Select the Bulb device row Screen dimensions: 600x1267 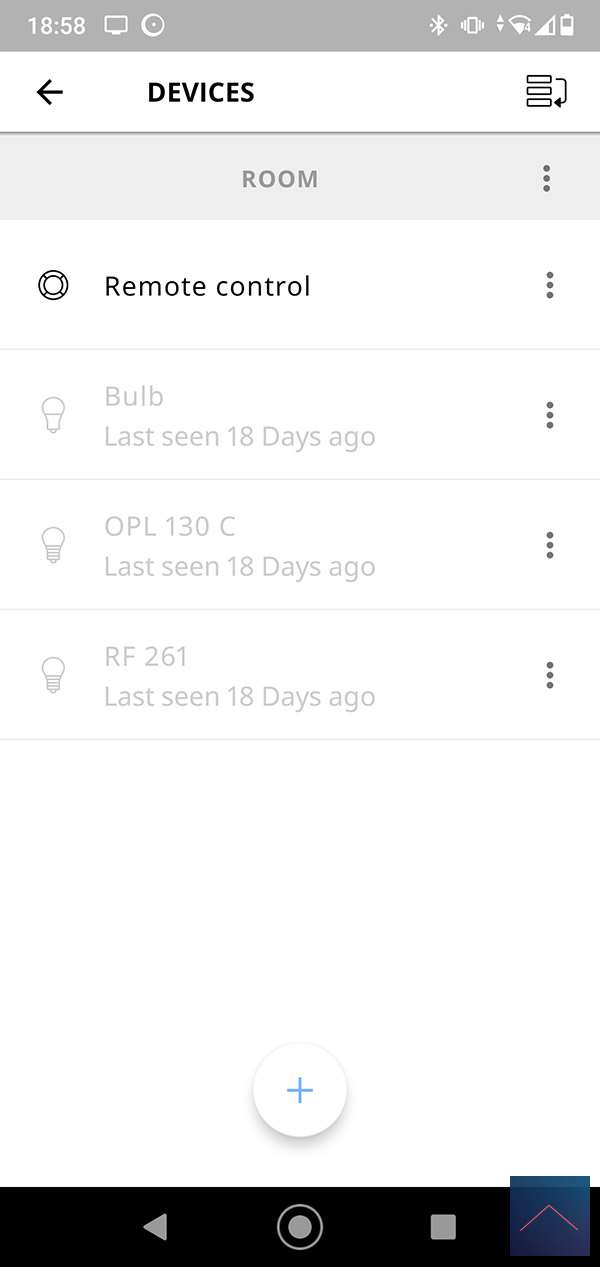pos(240,416)
